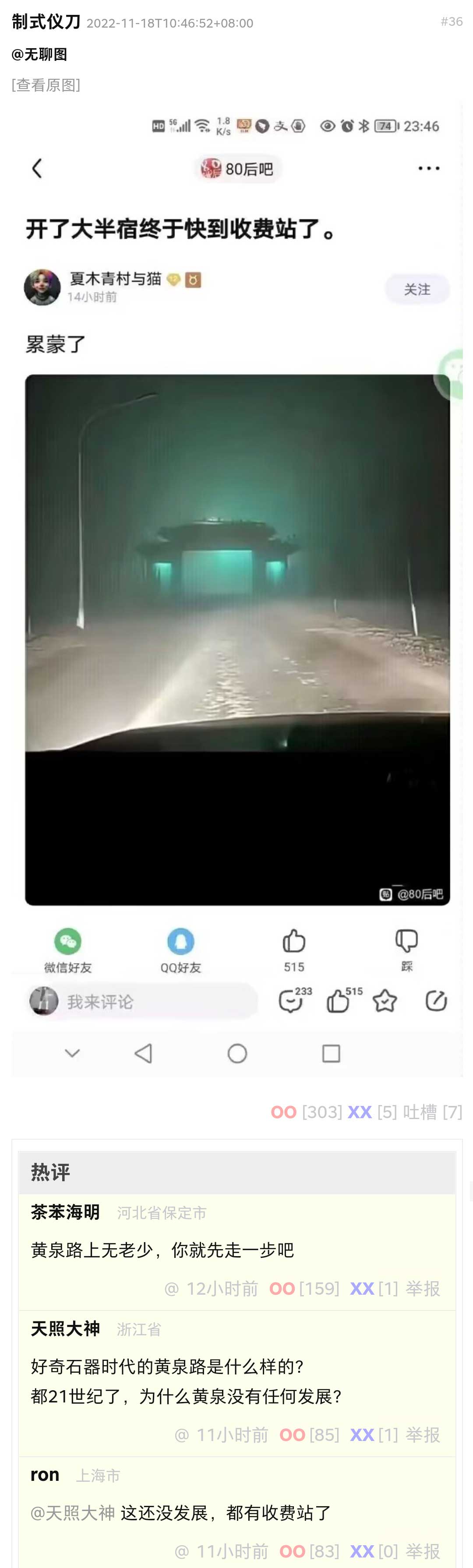Screen dimensions: 473x1568
Task: Vote XX on ron's comment
Action: click(362, 1551)
